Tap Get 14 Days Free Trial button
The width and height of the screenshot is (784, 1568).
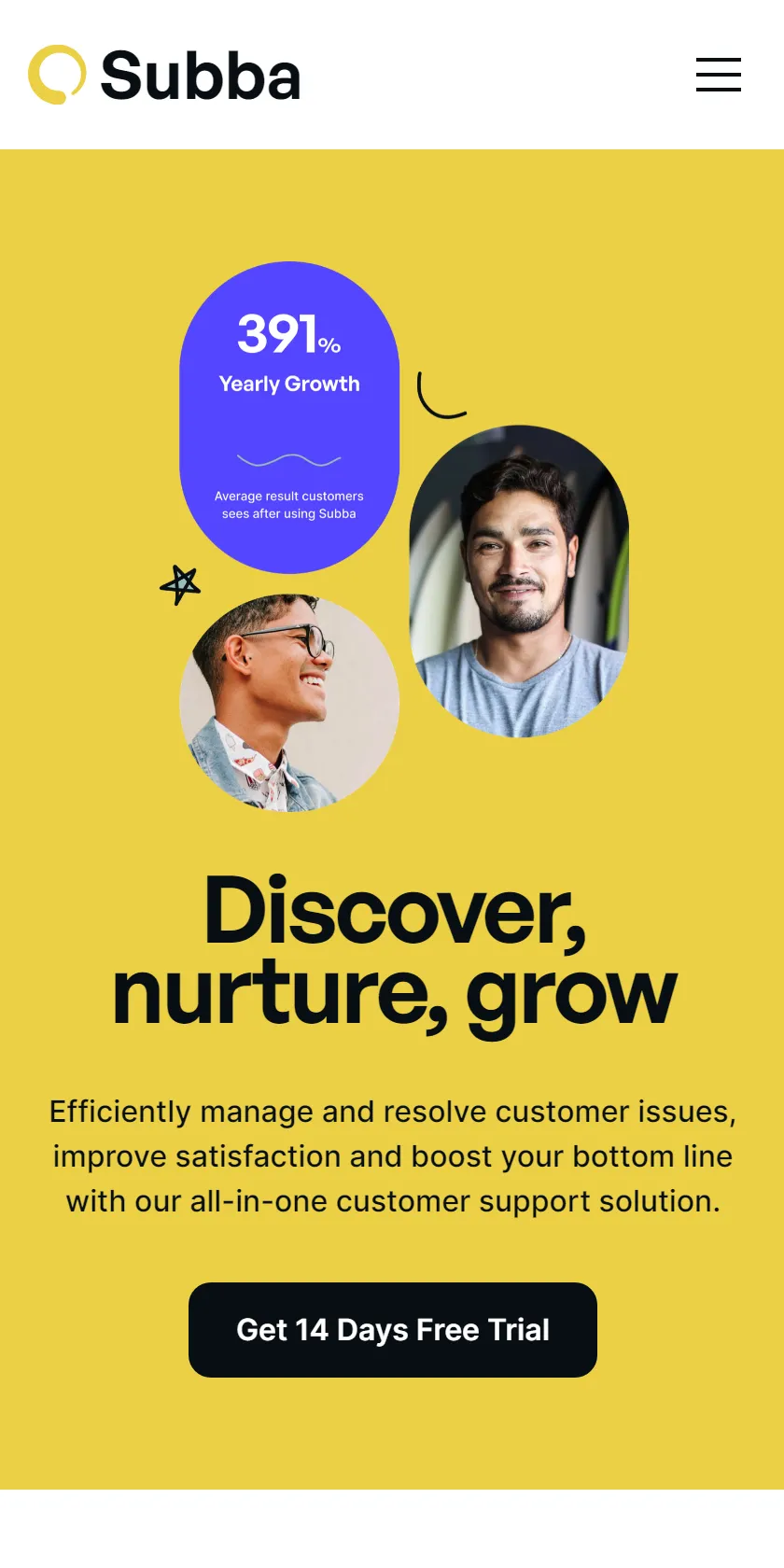393,1329
